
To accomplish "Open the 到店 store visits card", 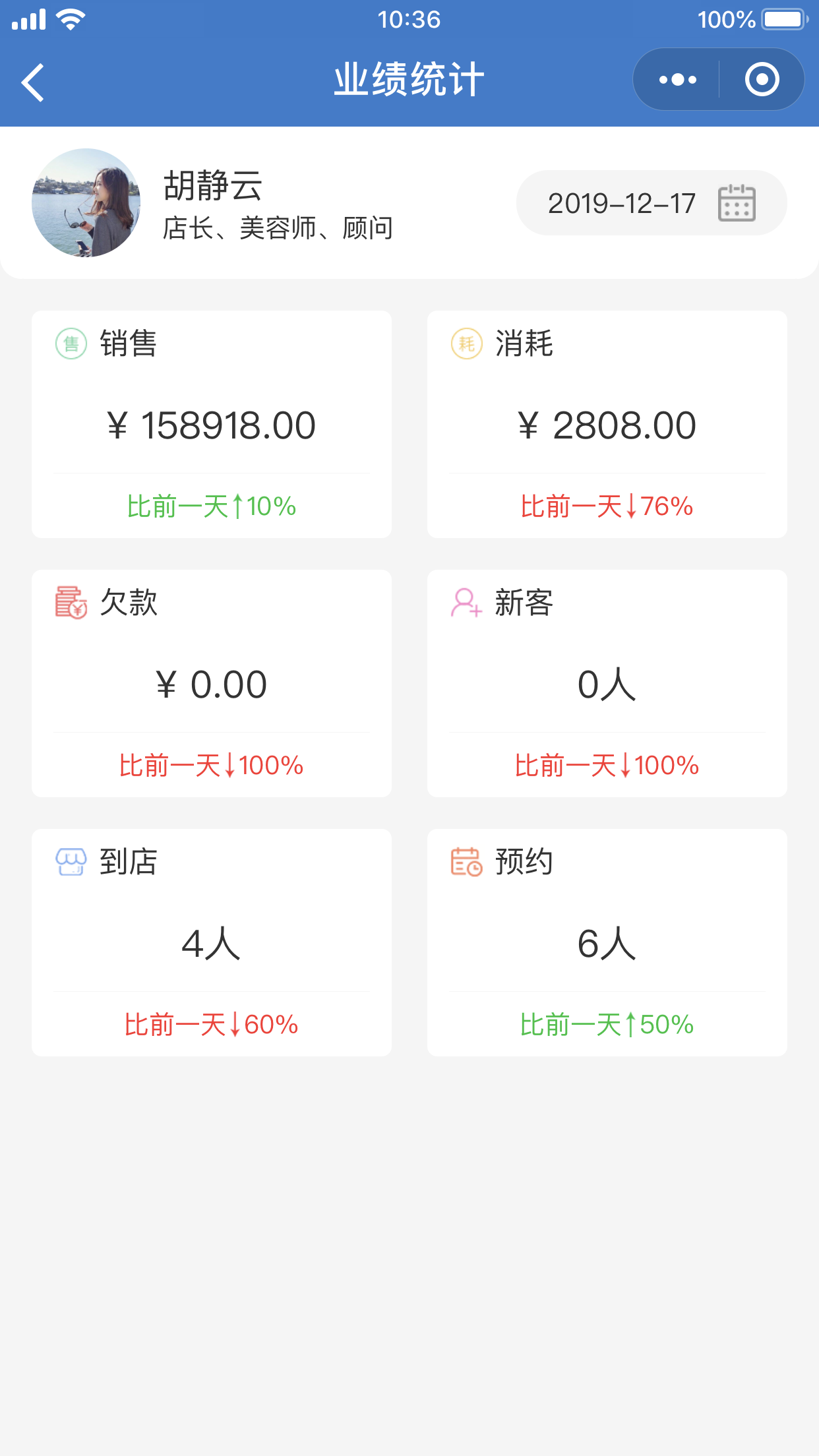I will coord(212,942).
